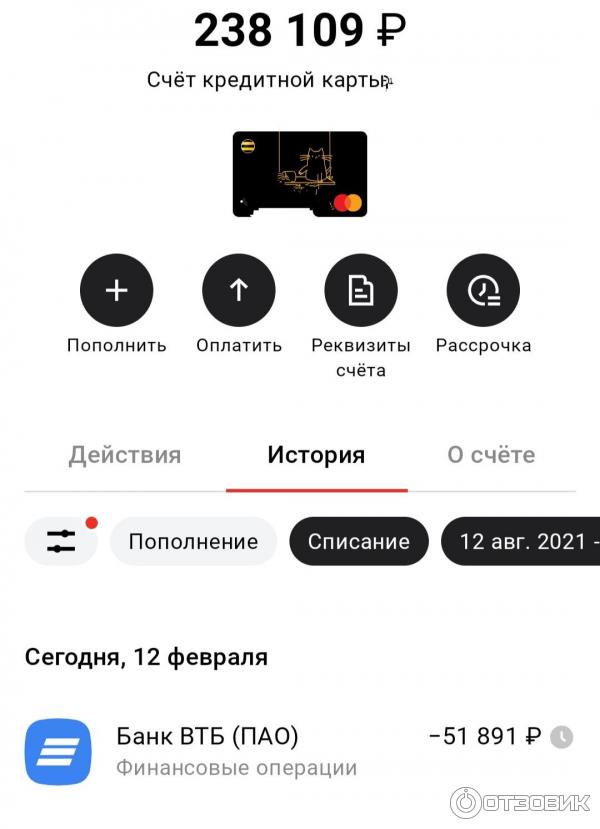Image resolution: width=600 pixels, height=829 pixels.
Task: Open the filter settings icon
Action: click(x=61, y=542)
